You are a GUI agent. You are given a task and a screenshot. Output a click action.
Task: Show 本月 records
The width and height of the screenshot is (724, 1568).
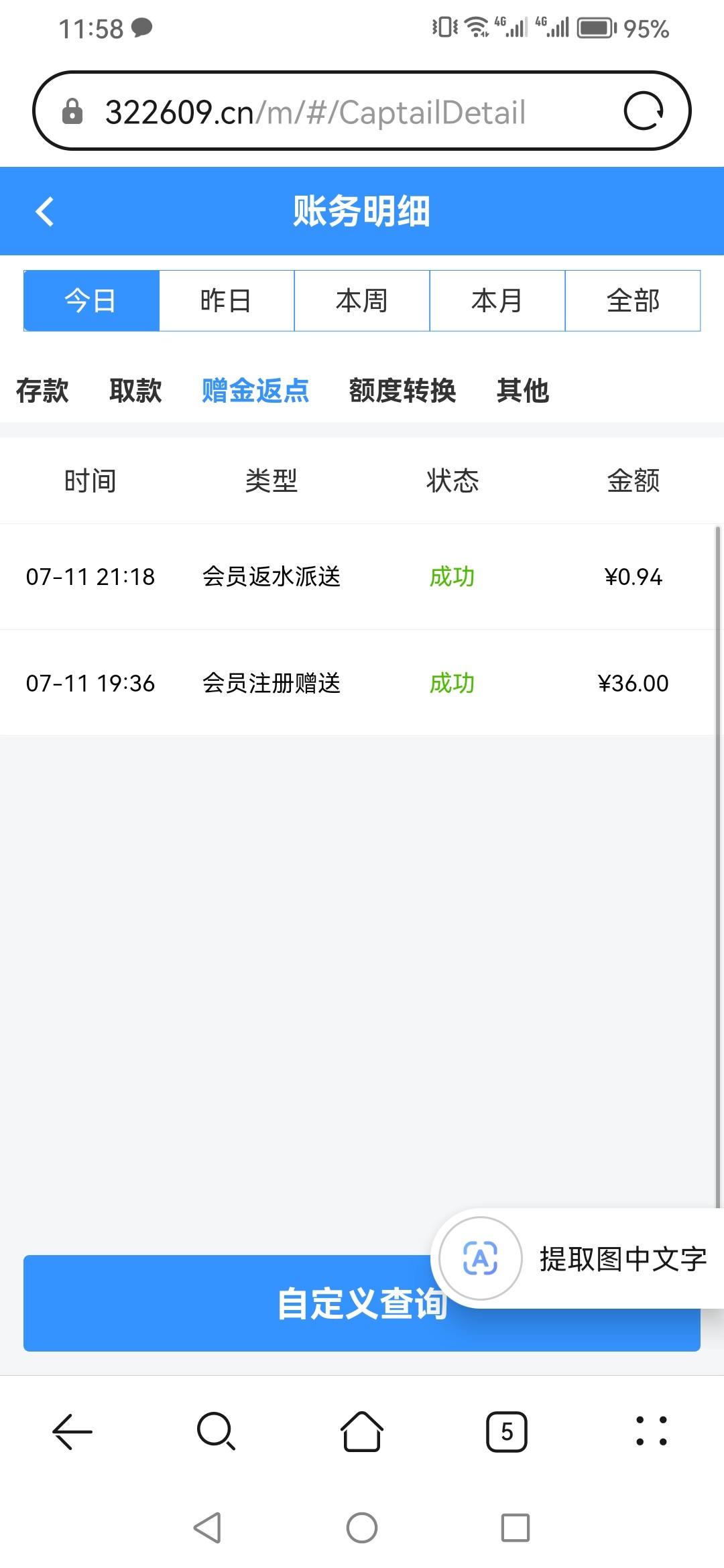(x=497, y=301)
